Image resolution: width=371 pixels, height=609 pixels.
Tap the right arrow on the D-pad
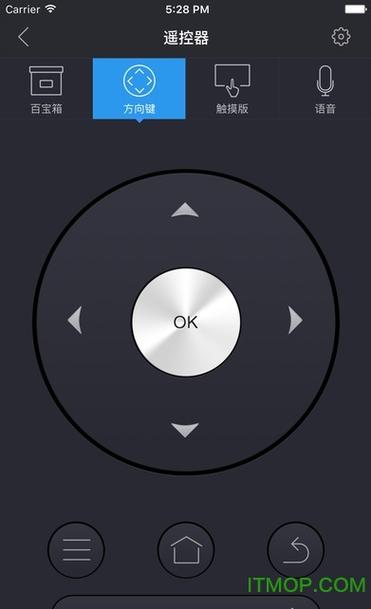pos(295,320)
